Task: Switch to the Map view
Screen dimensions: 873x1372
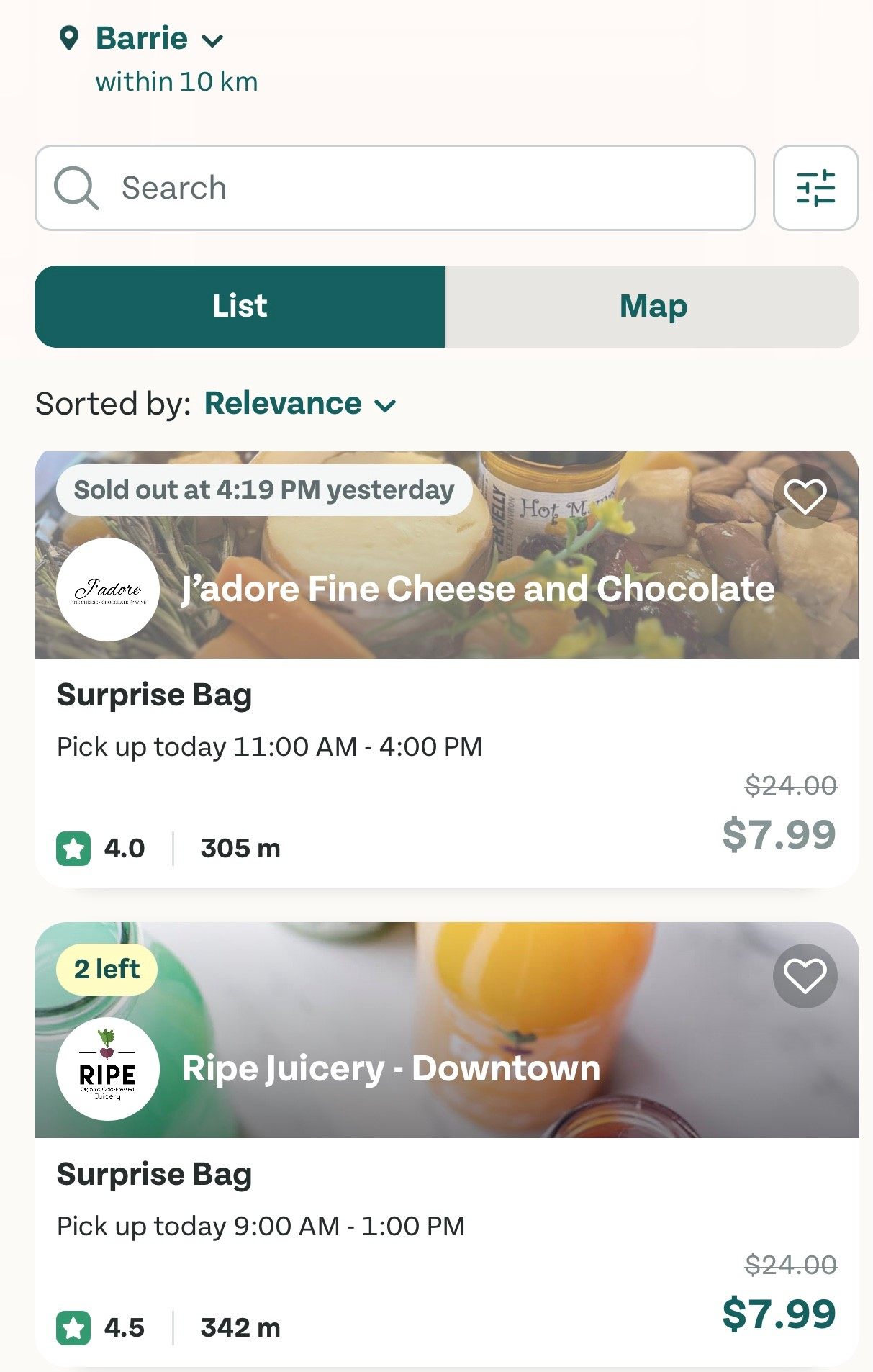Action: 652,307
